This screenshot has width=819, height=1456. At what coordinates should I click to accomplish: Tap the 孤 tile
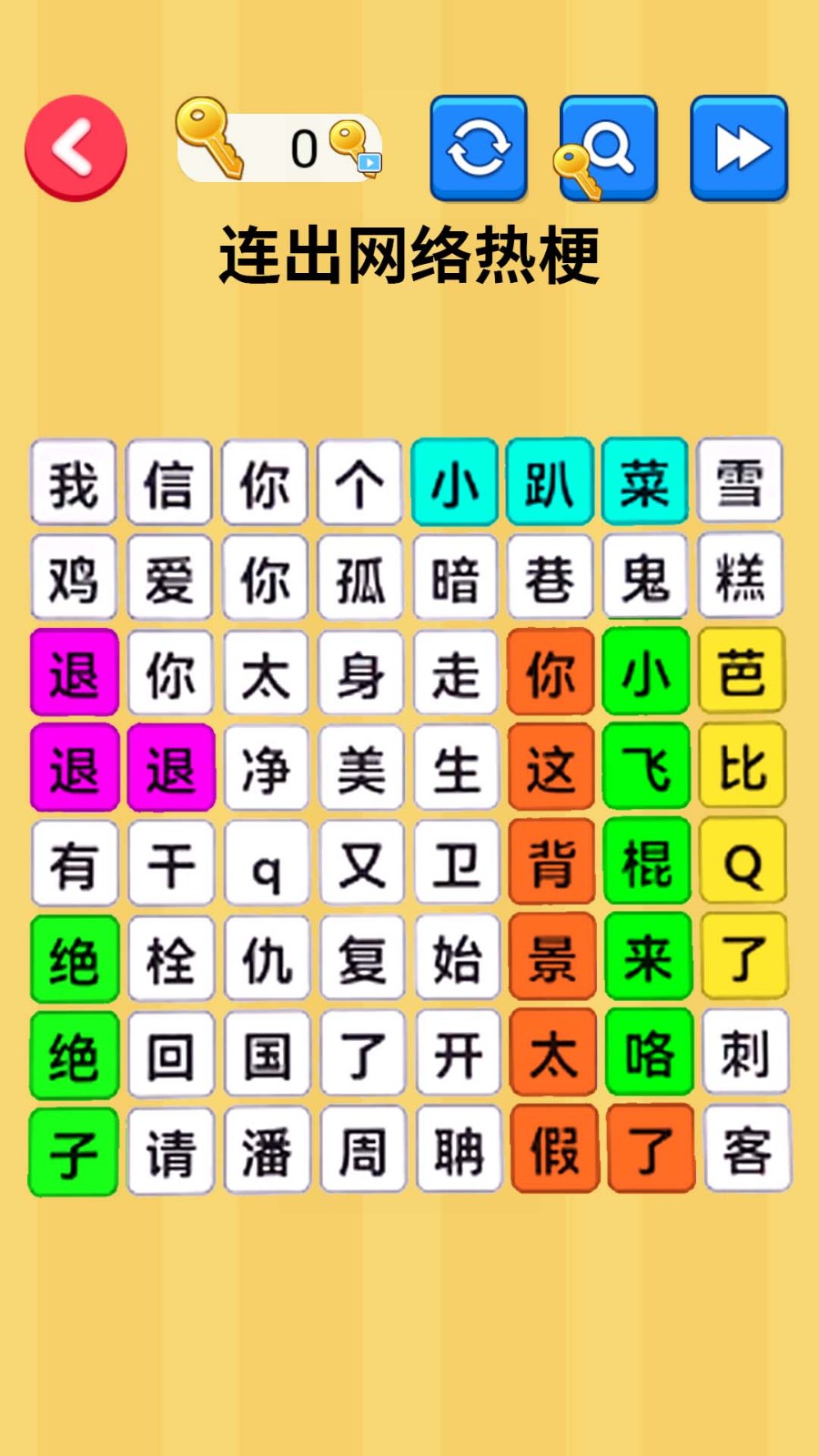[x=360, y=579]
